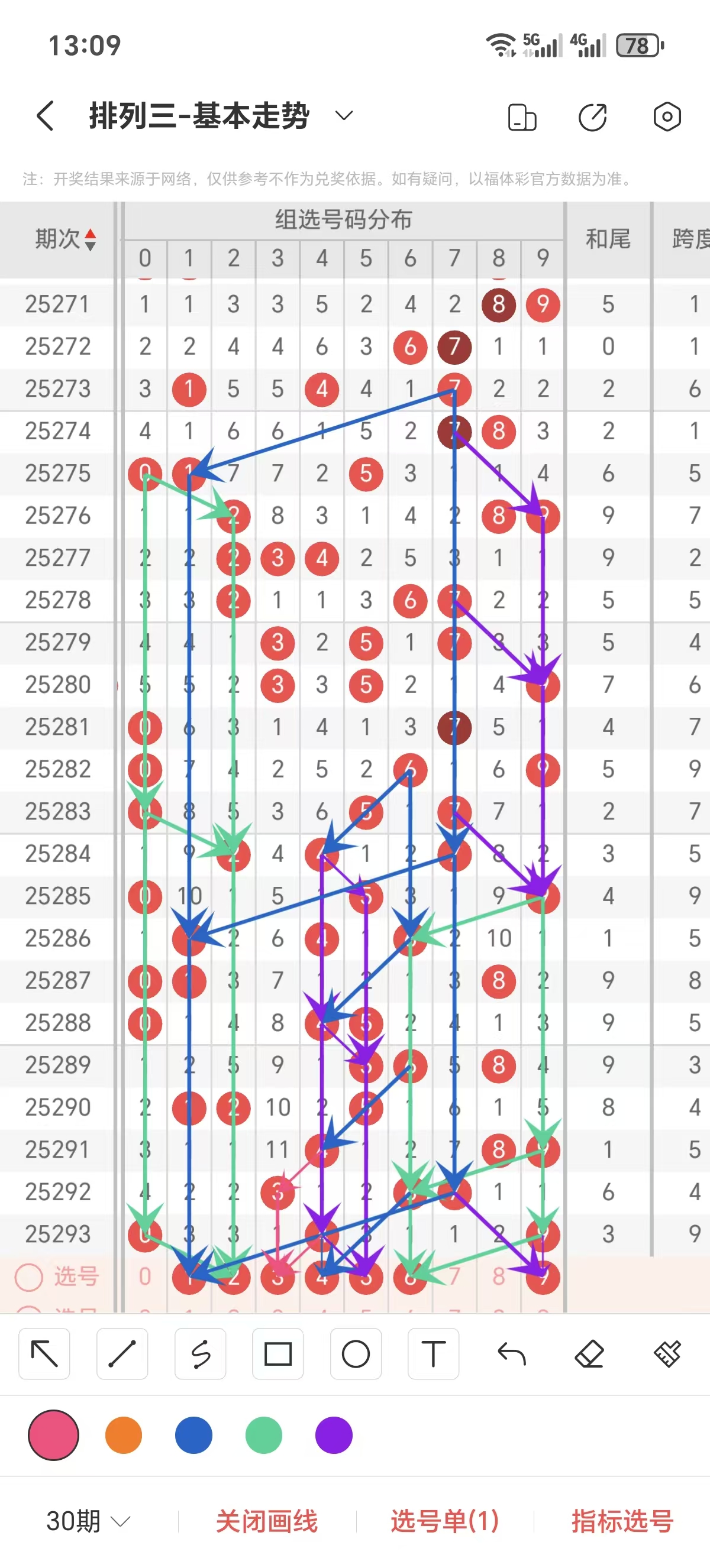Pick the orange color swatch
The height and width of the screenshot is (1568, 710).
[124, 1435]
